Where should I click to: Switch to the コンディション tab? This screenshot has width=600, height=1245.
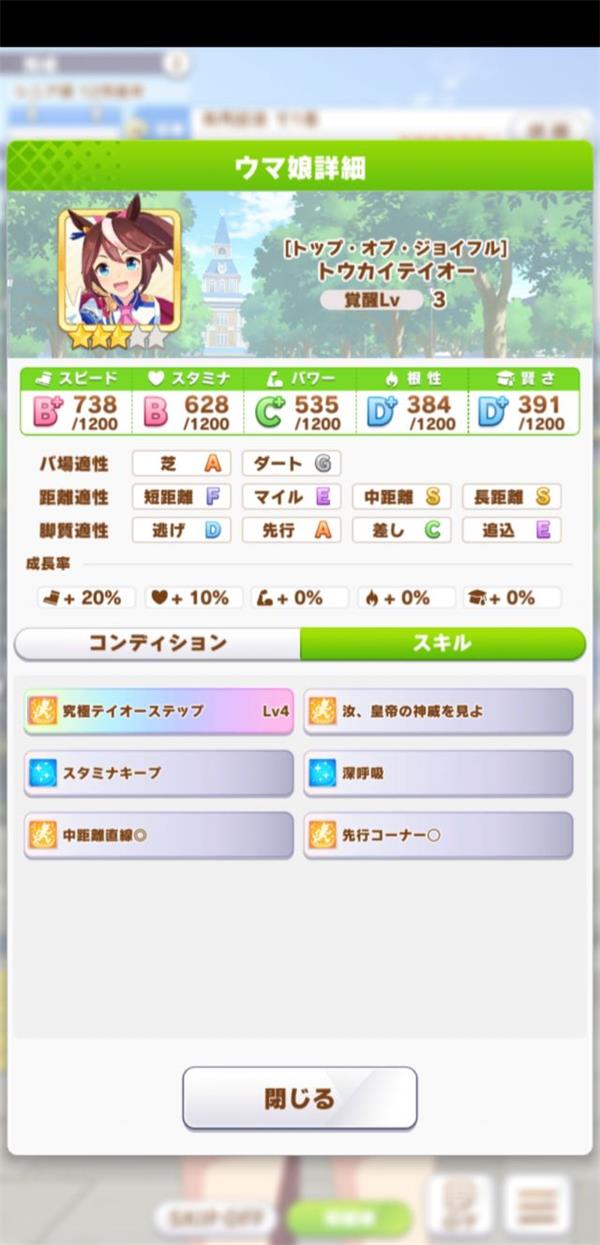click(158, 643)
